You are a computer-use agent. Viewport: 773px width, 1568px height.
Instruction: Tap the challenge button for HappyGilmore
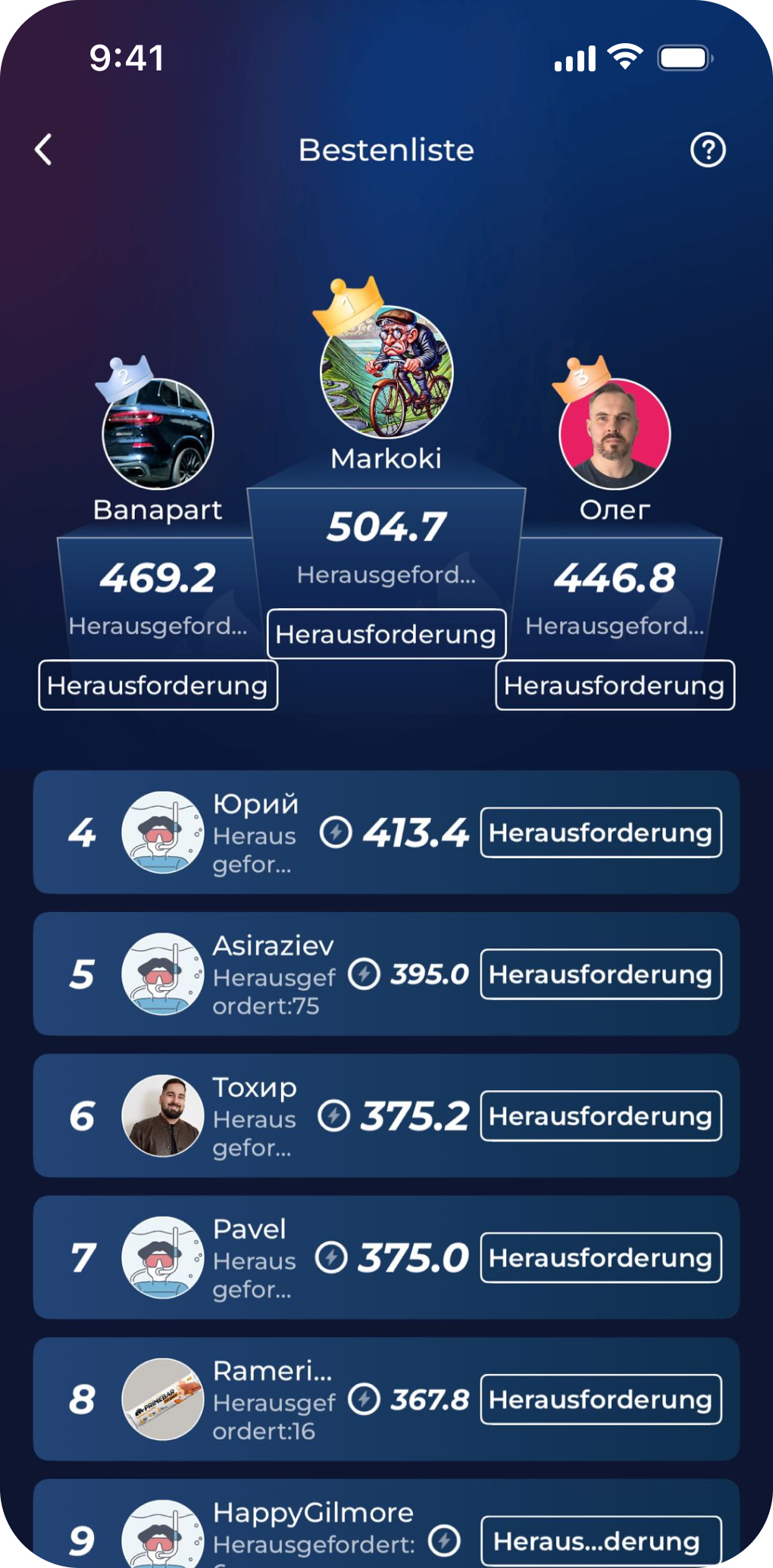pos(600,1541)
